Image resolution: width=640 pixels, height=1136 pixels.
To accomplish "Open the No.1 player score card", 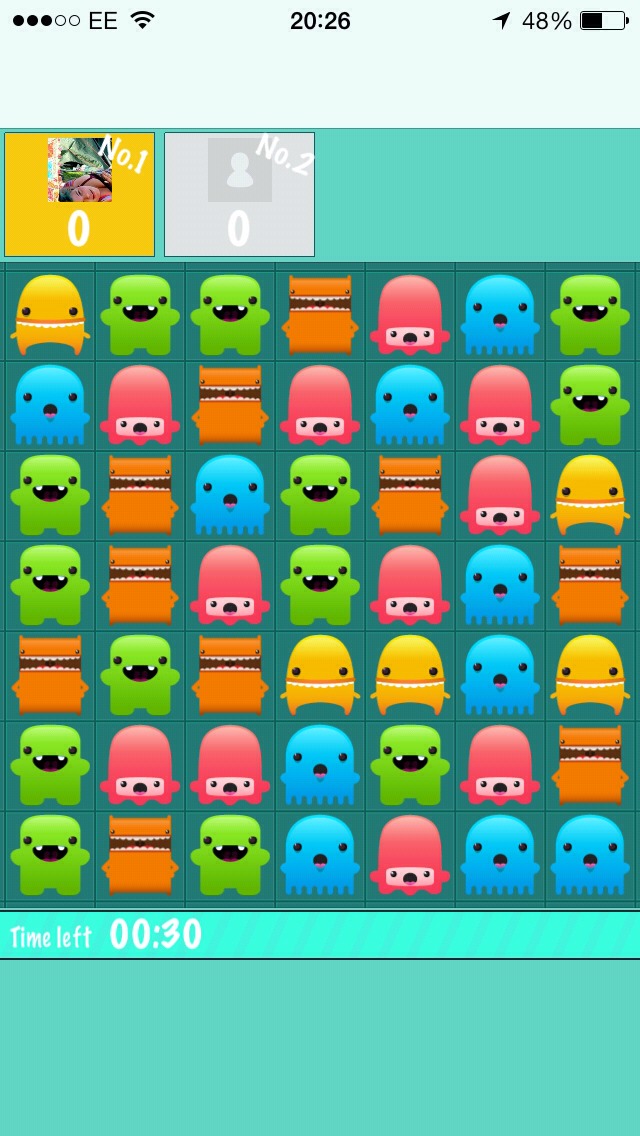I will (80, 194).
